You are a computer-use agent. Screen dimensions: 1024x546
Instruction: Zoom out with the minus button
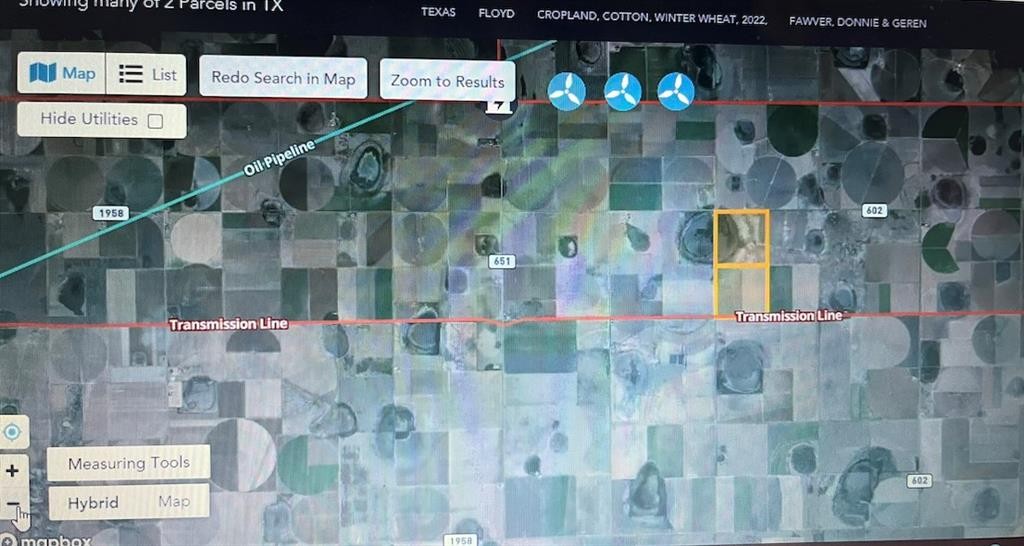tap(13, 505)
